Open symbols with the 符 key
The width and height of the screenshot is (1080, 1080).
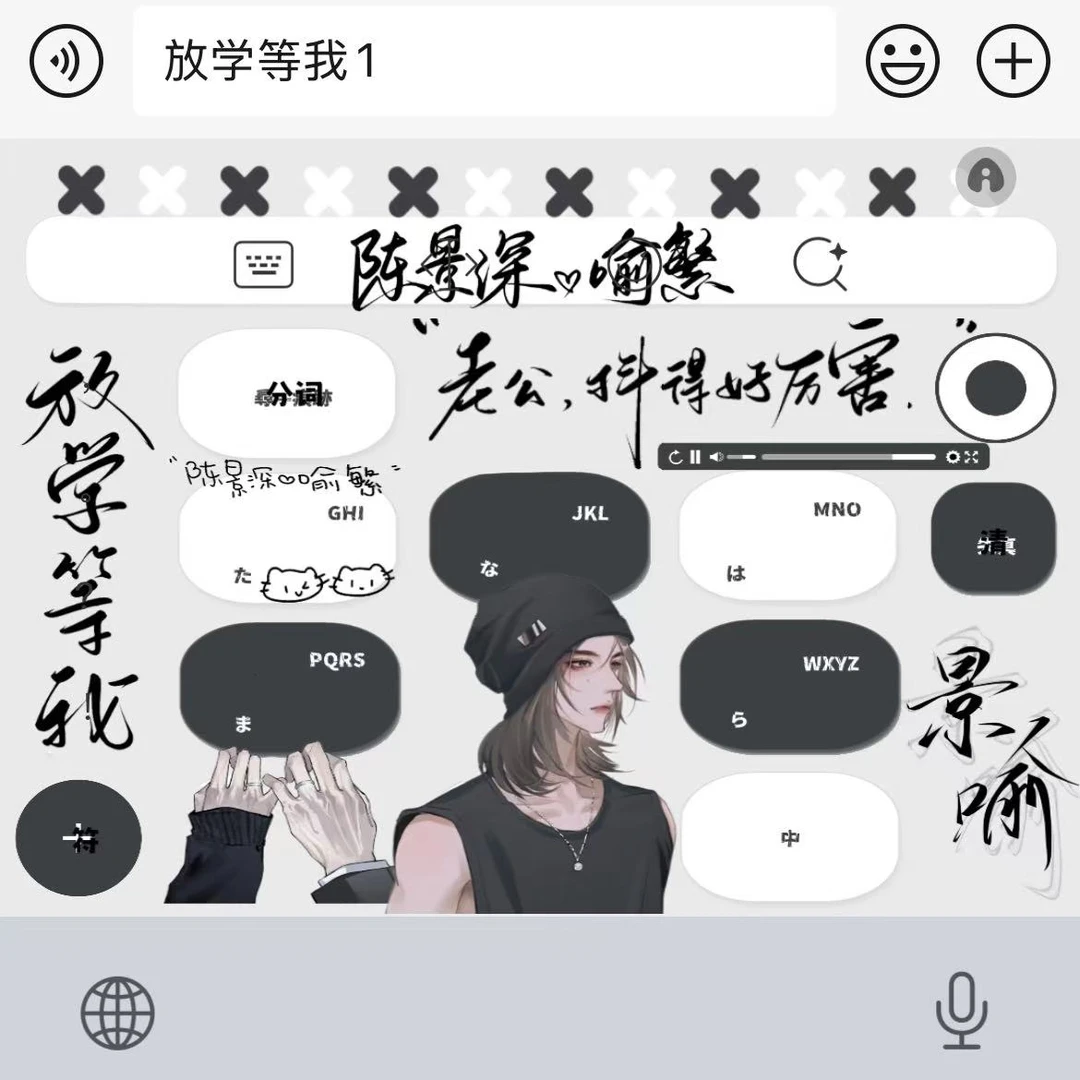[x=79, y=839]
